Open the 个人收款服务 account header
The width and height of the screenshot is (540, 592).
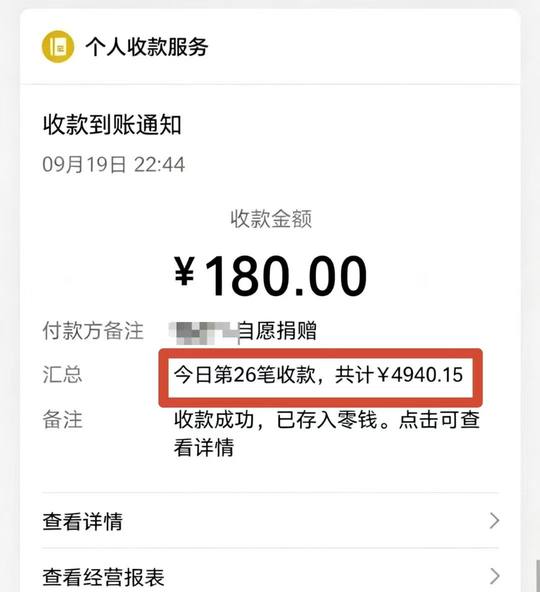[x=270, y=47]
